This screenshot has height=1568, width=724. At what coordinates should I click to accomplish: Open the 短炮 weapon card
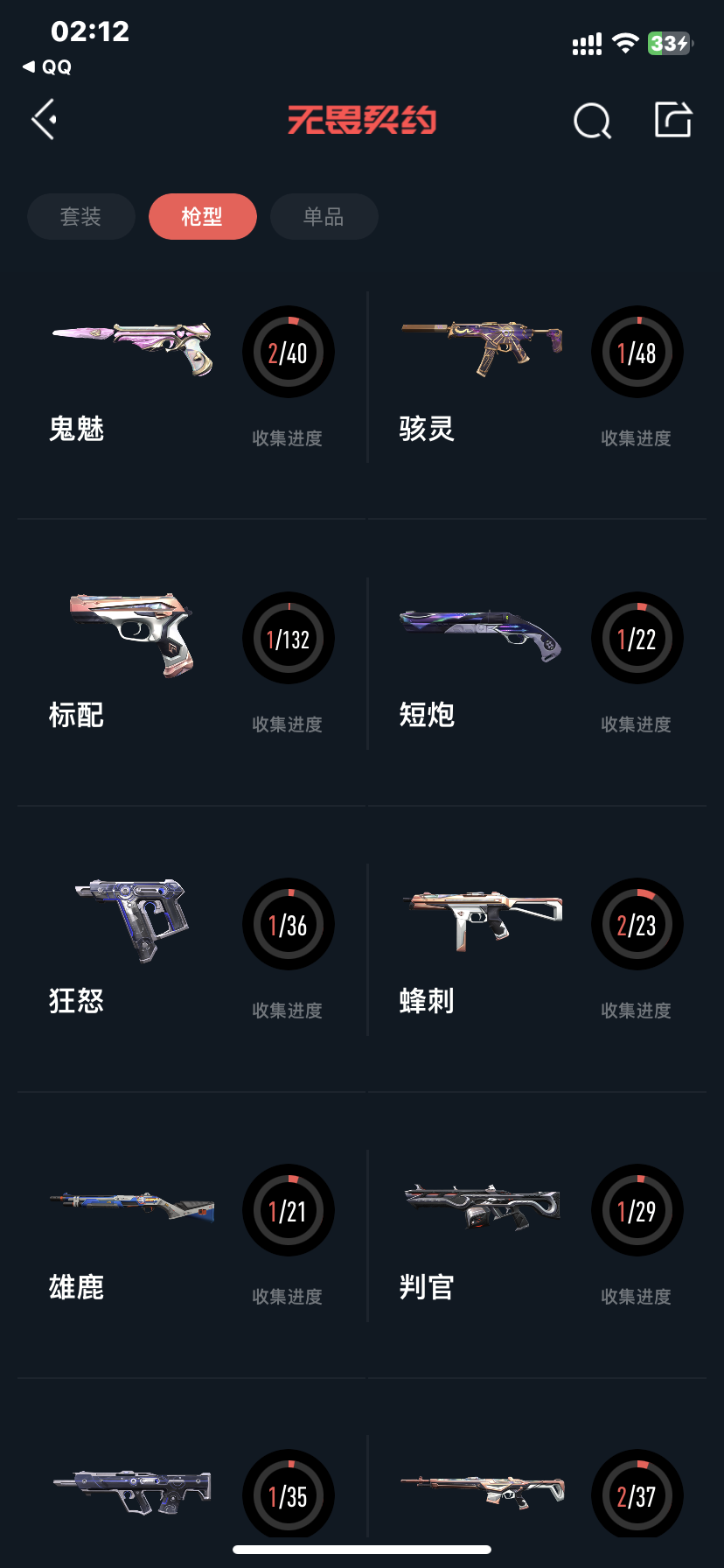coord(538,662)
